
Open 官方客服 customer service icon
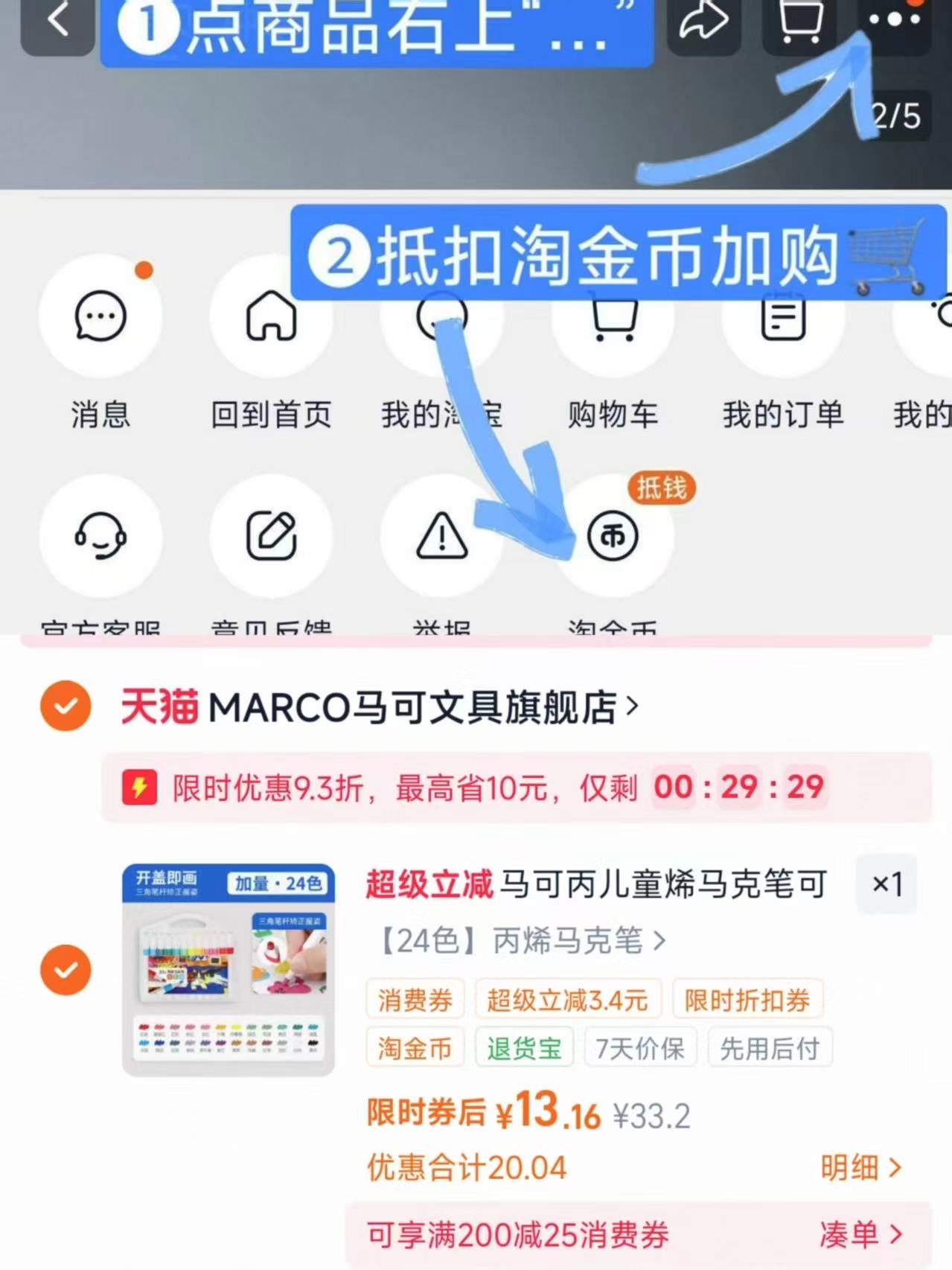coord(102,535)
